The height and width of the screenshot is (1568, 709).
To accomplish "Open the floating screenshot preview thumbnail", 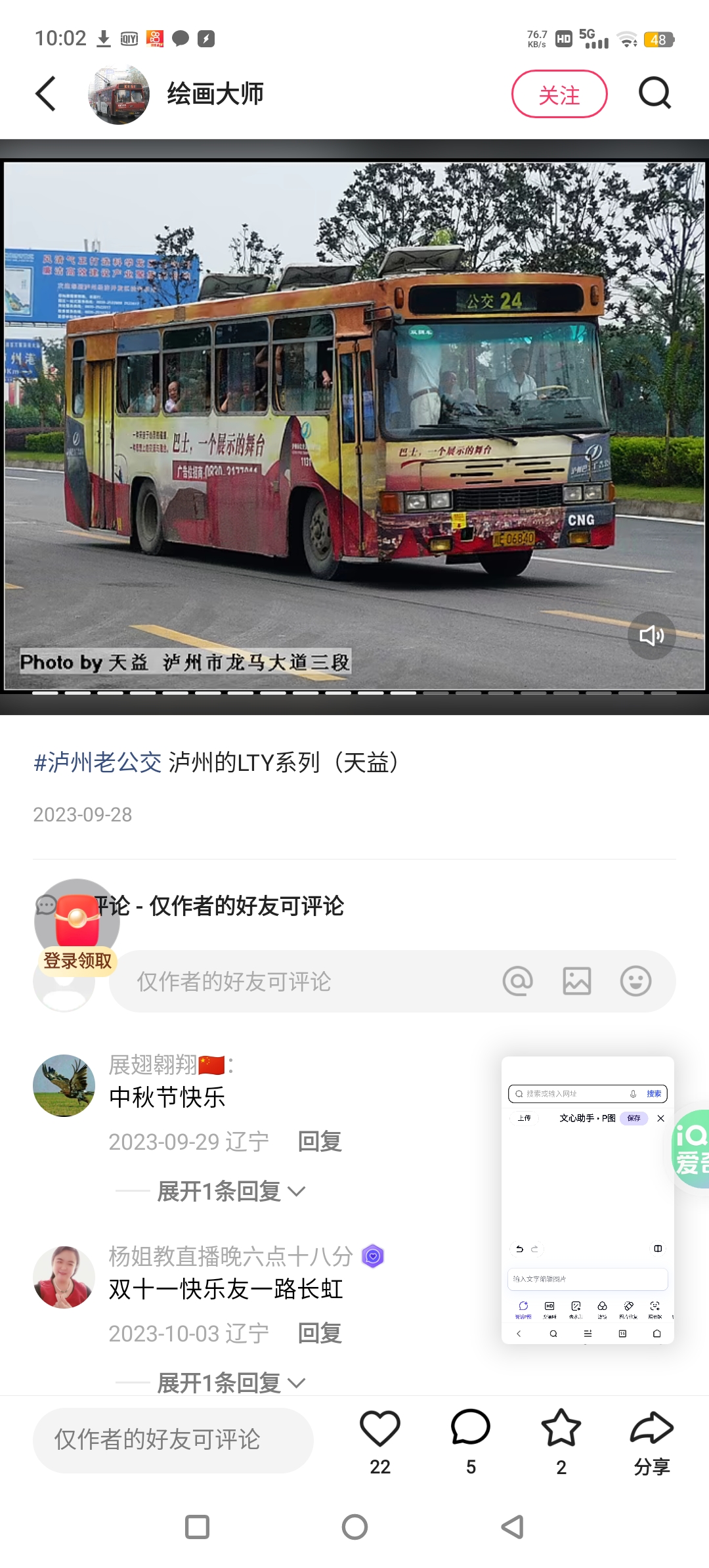I will coord(588,1200).
